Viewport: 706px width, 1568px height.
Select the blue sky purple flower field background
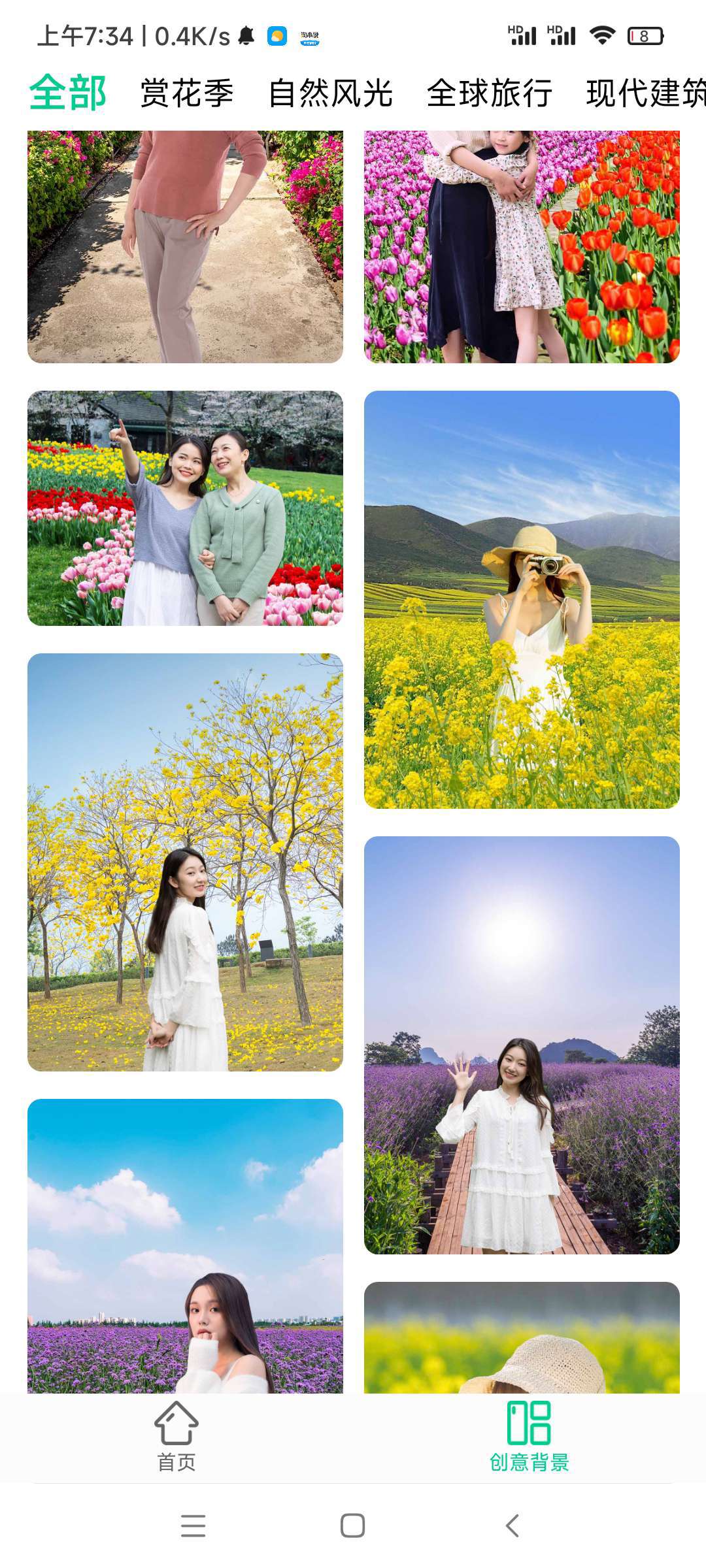pyautogui.click(x=185, y=1245)
